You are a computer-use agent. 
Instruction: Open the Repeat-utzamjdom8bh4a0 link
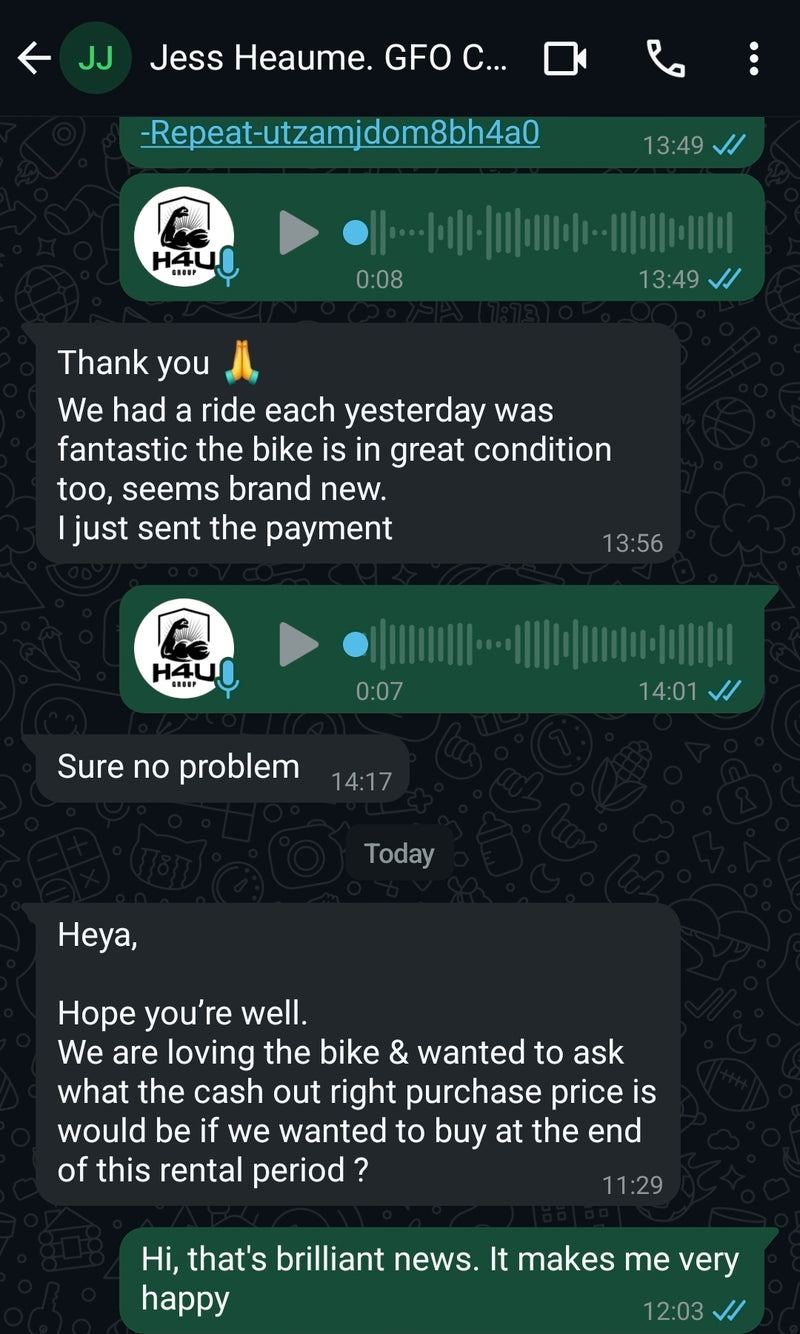[340, 132]
